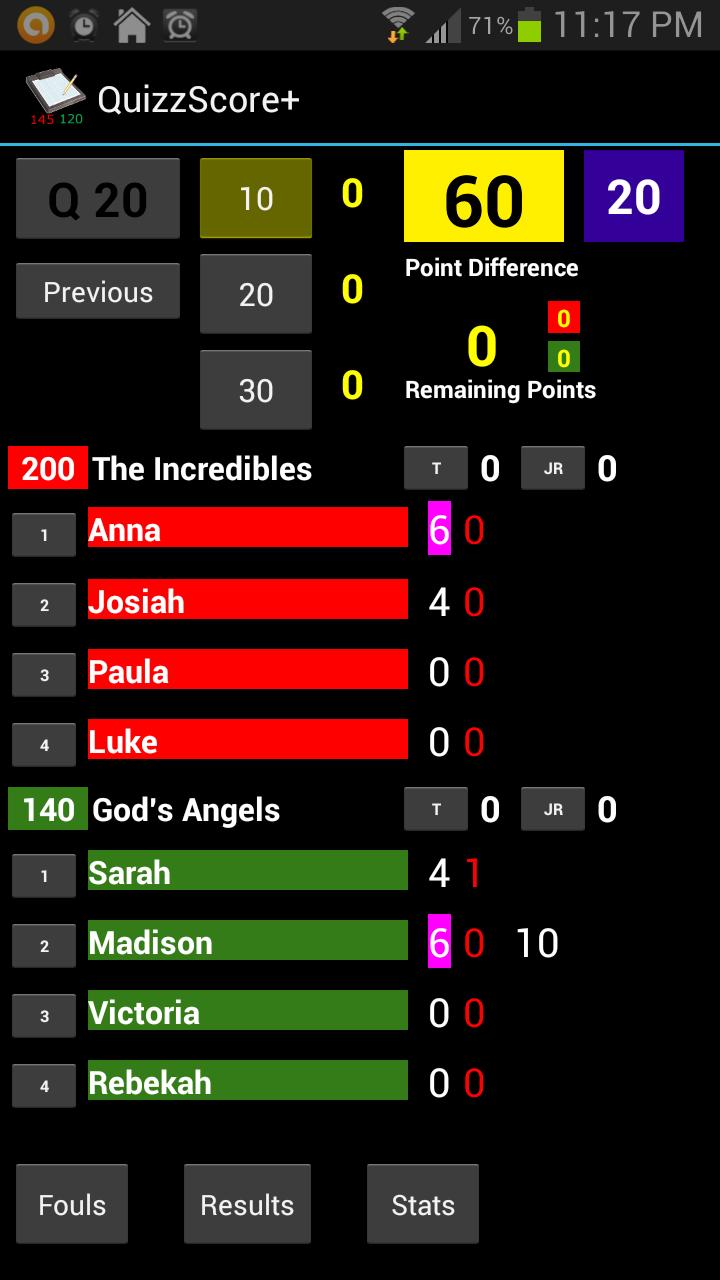The height and width of the screenshot is (1280, 720).
Task: Select Madison's magenta highlighted score
Action: coord(438,941)
